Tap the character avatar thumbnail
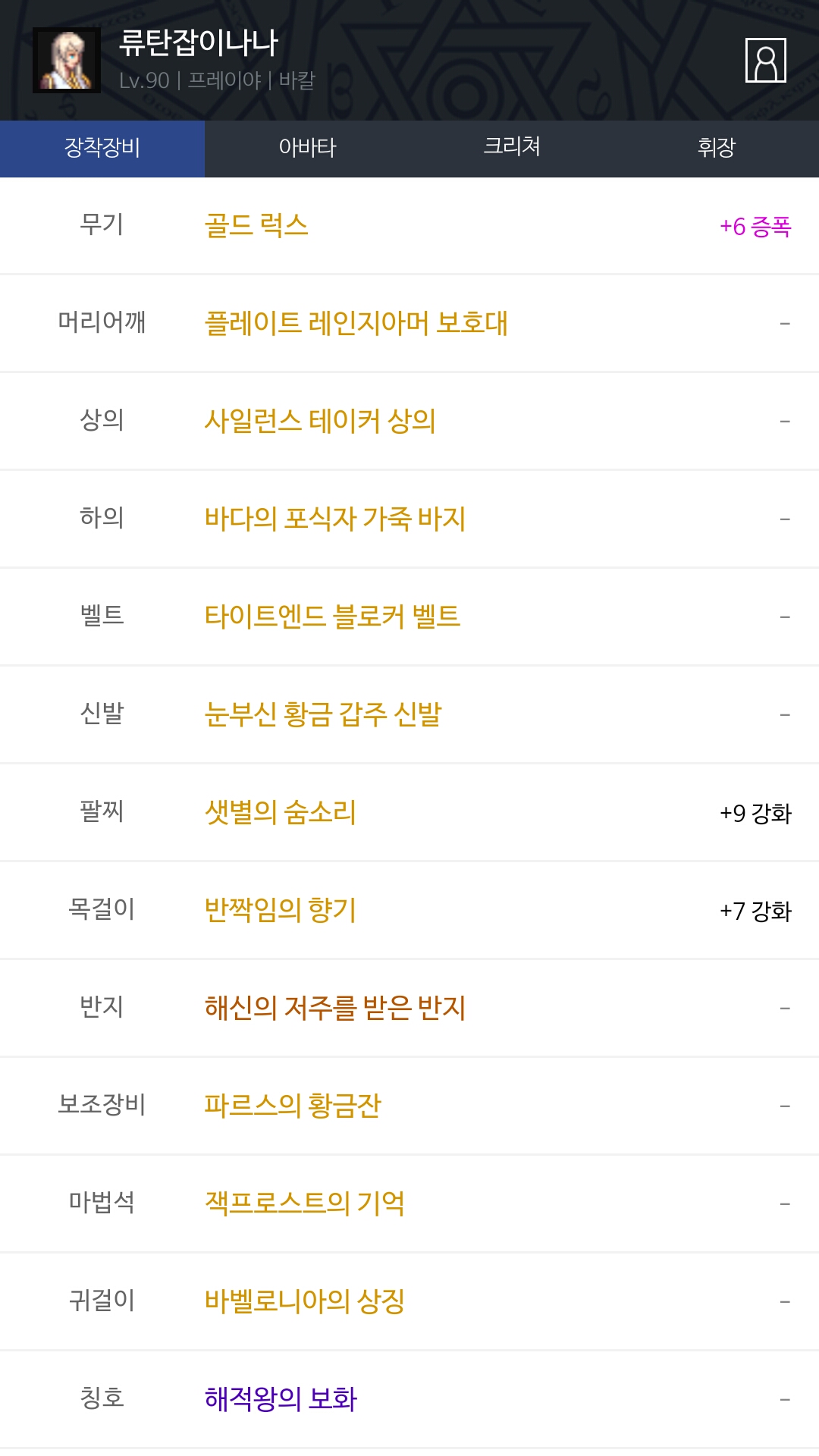This screenshot has height=1456, width=819. pyautogui.click(x=67, y=60)
